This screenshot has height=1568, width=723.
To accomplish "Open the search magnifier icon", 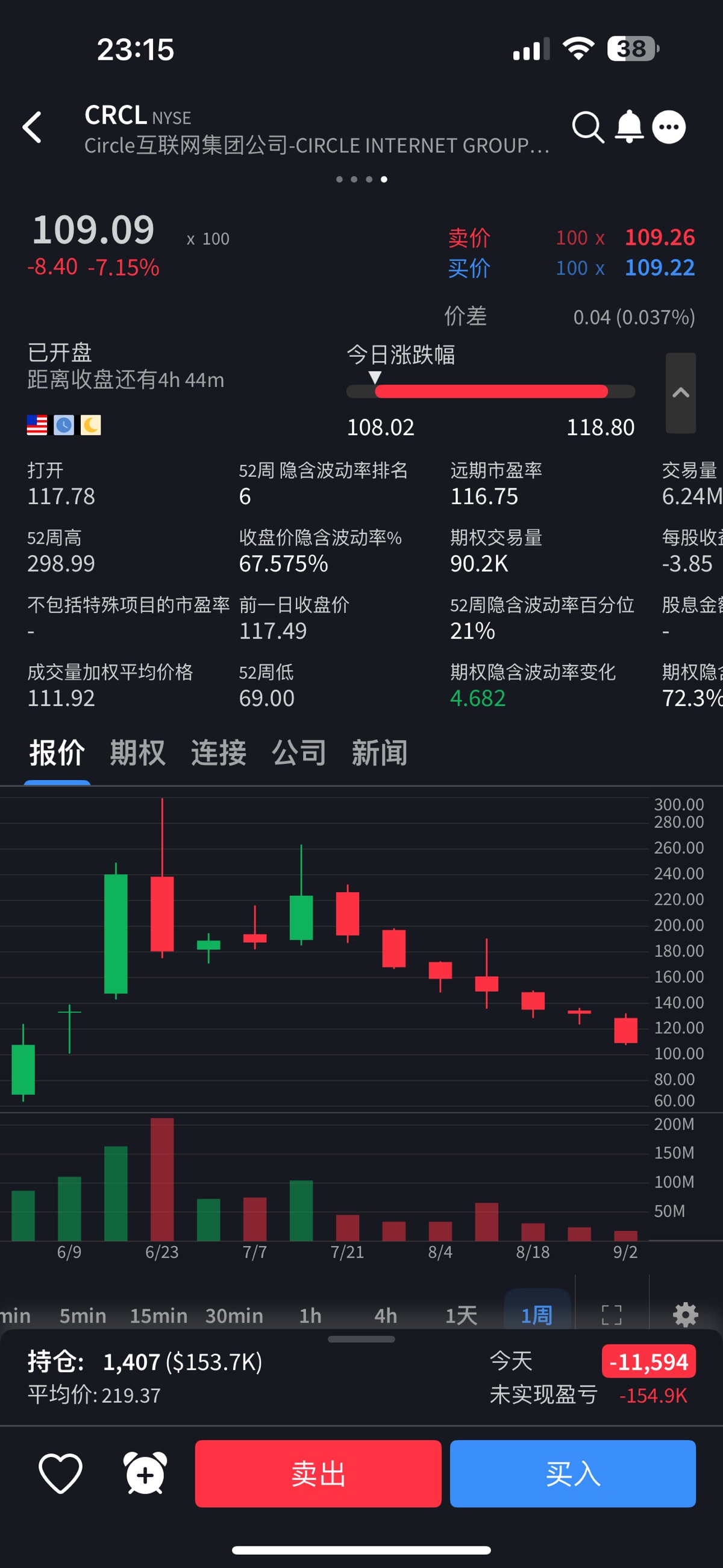I will pos(588,127).
